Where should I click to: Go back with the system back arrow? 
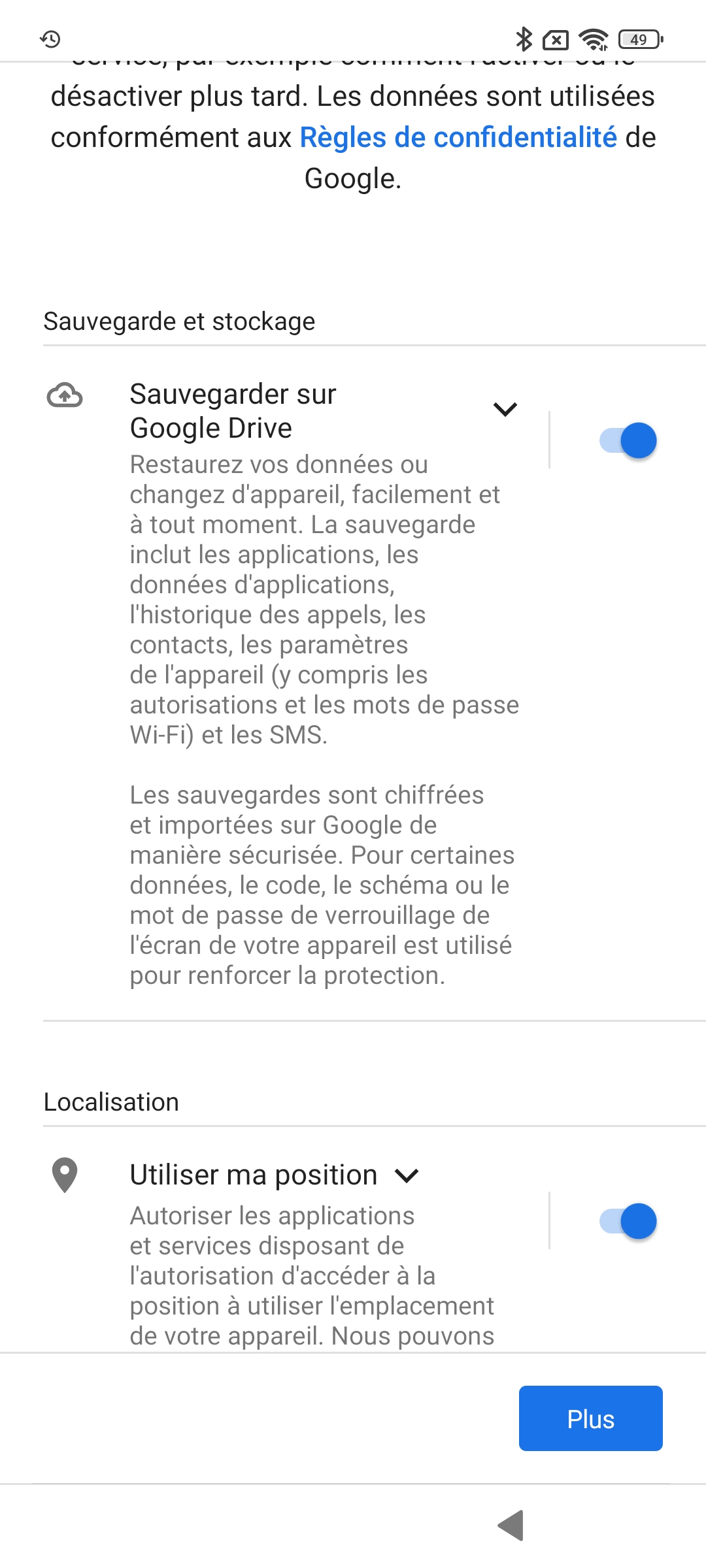click(x=511, y=1525)
